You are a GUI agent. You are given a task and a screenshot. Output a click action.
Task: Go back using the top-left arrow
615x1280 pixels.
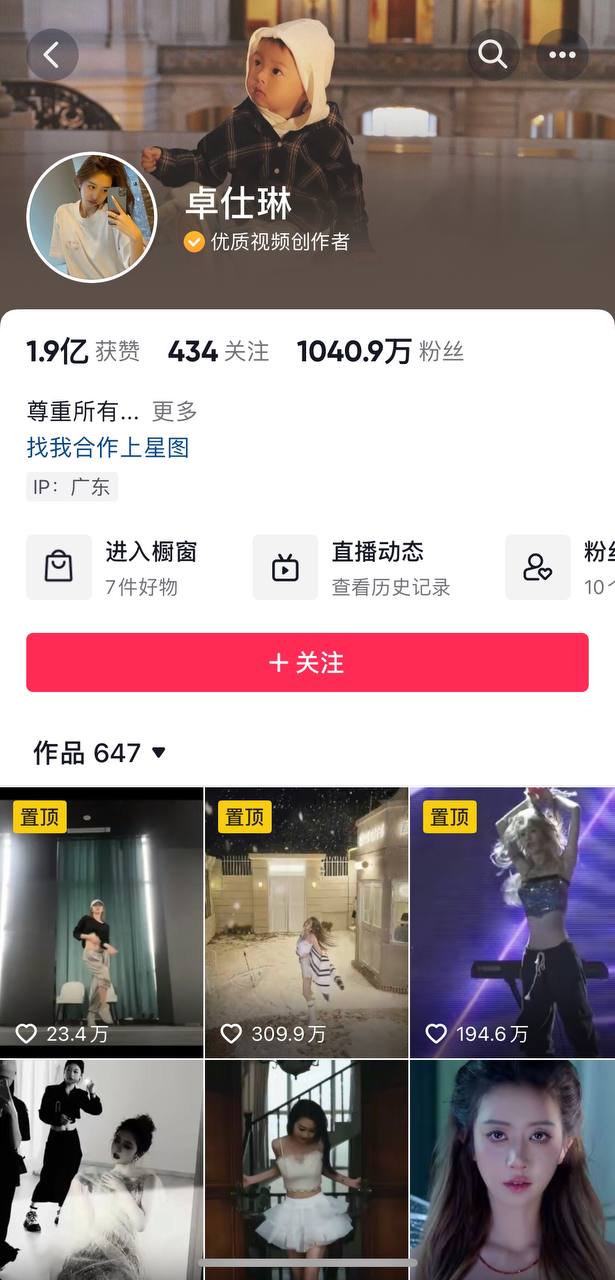tap(52, 55)
